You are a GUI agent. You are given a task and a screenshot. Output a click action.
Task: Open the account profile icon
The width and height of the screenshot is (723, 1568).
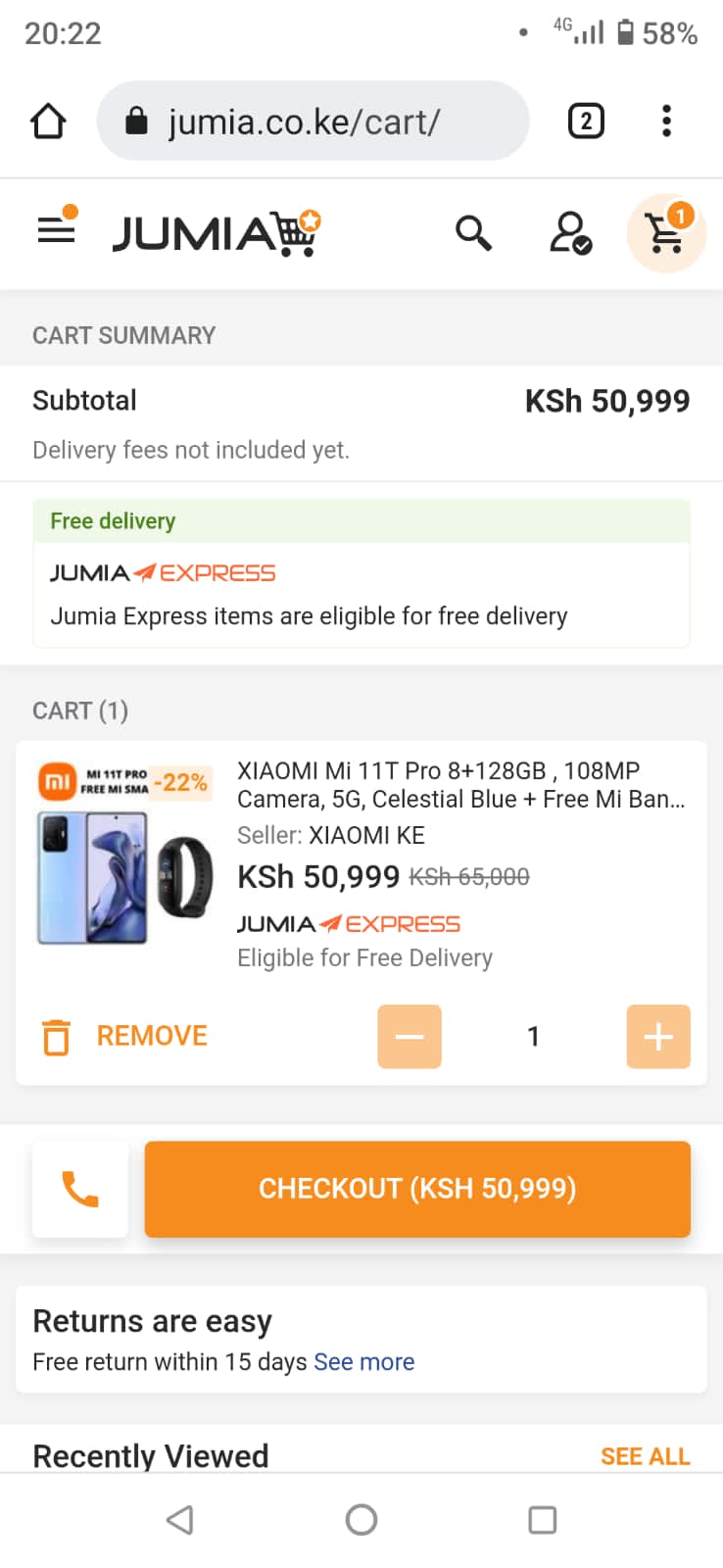(569, 233)
